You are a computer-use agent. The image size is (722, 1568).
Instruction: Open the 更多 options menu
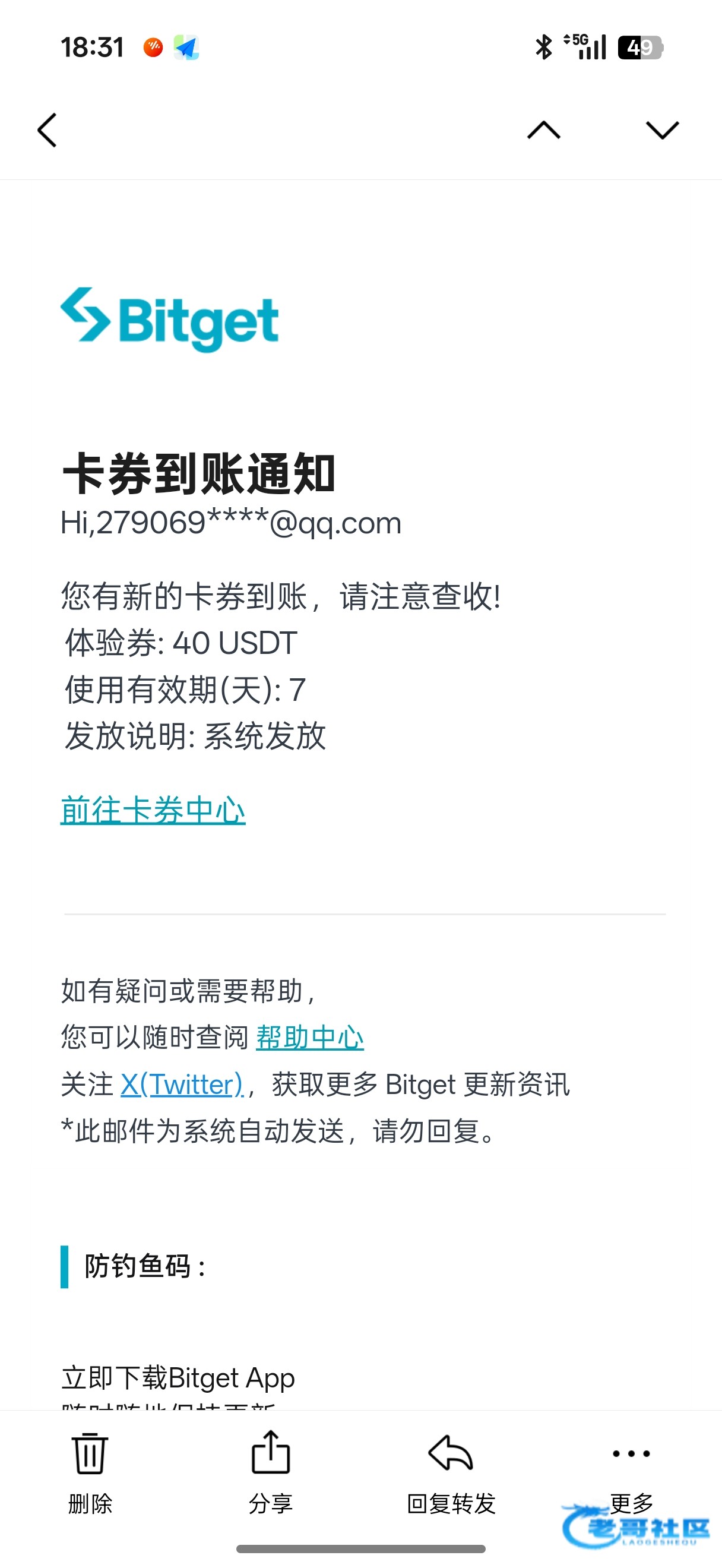point(631,1467)
